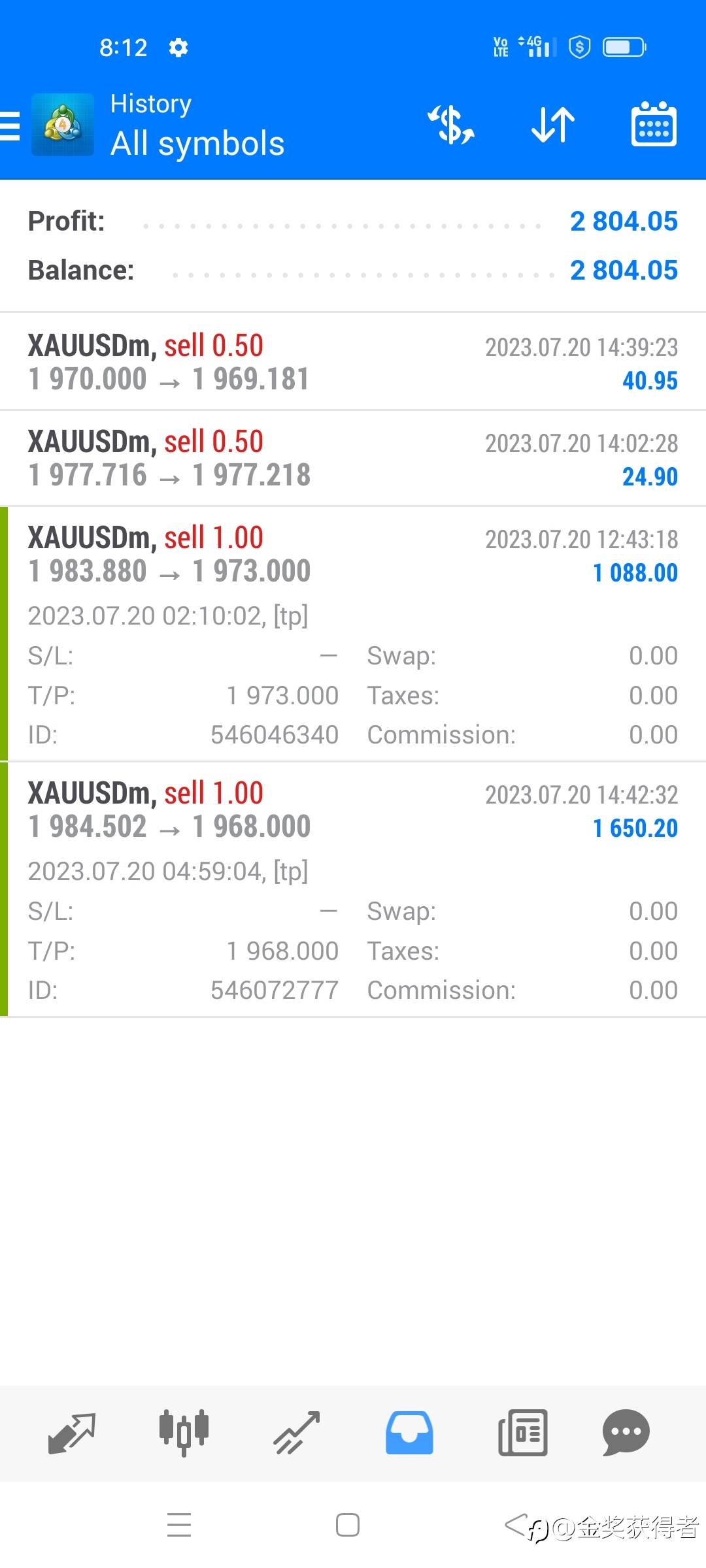
Task: Switch to the candlestick Chart tab
Action: pyautogui.click(x=184, y=1433)
